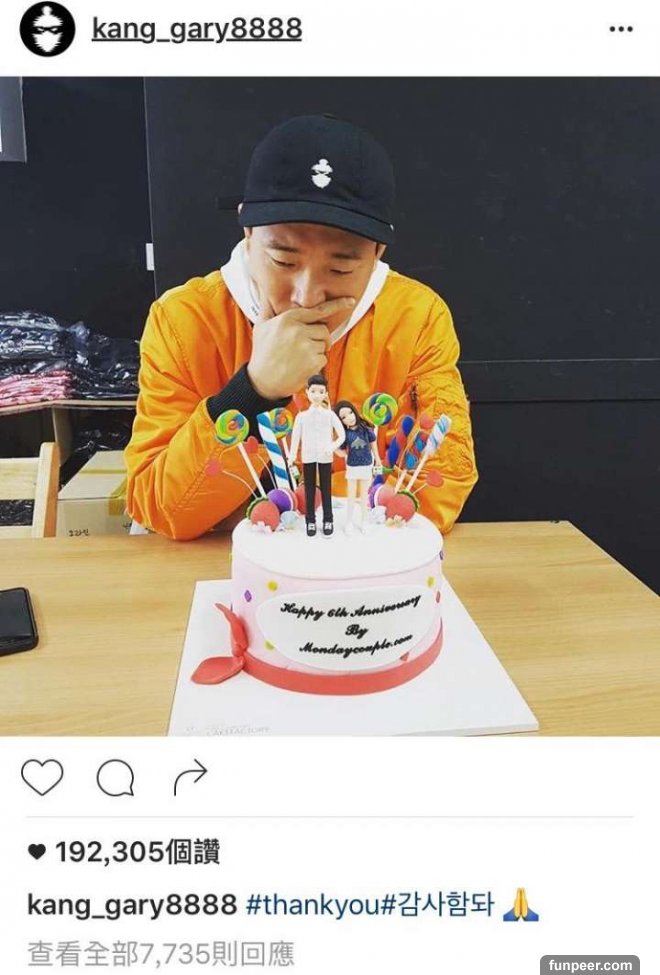The width and height of the screenshot is (660, 975).
Task: Tap the comment bubble icon
Action: (115, 777)
